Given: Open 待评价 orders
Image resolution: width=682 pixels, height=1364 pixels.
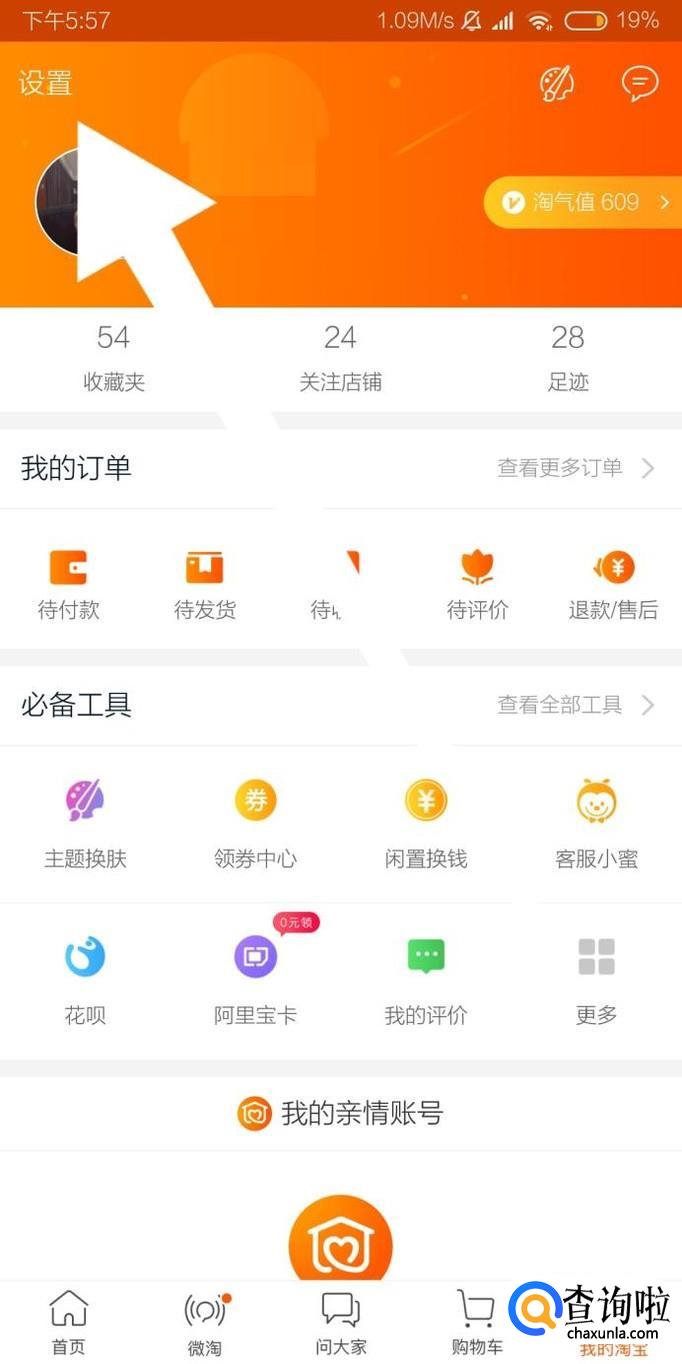Looking at the screenshot, I should click(x=477, y=583).
